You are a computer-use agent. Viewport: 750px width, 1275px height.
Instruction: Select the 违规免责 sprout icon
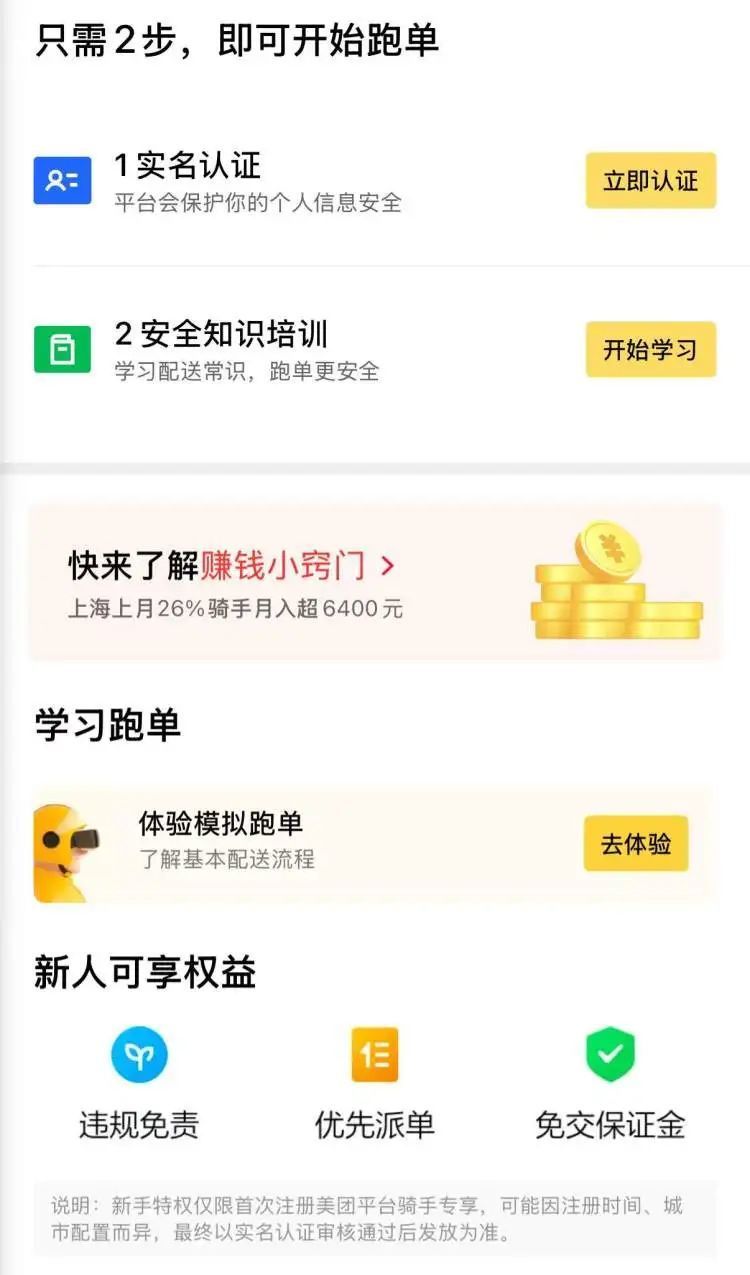point(139,1054)
